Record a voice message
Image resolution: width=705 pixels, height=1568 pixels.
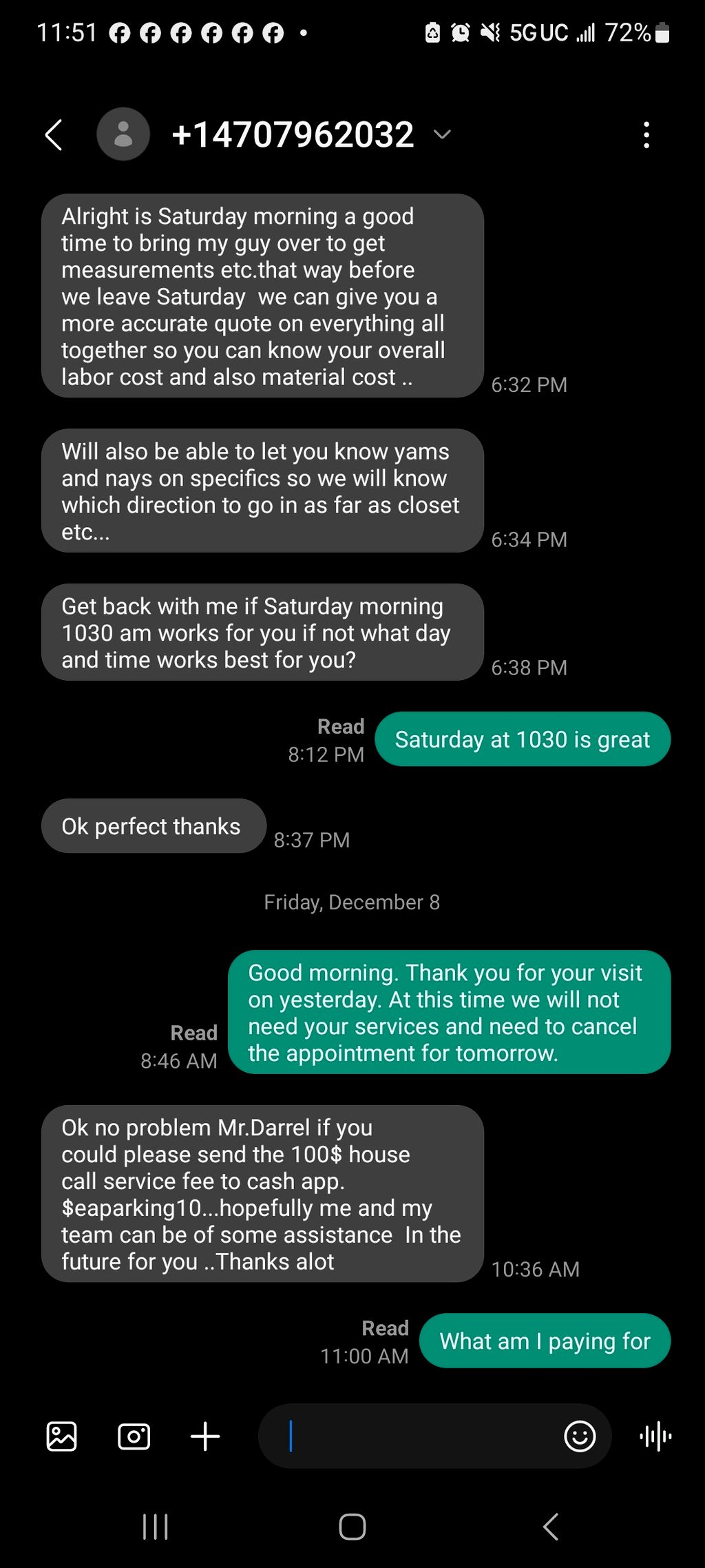click(655, 1436)
